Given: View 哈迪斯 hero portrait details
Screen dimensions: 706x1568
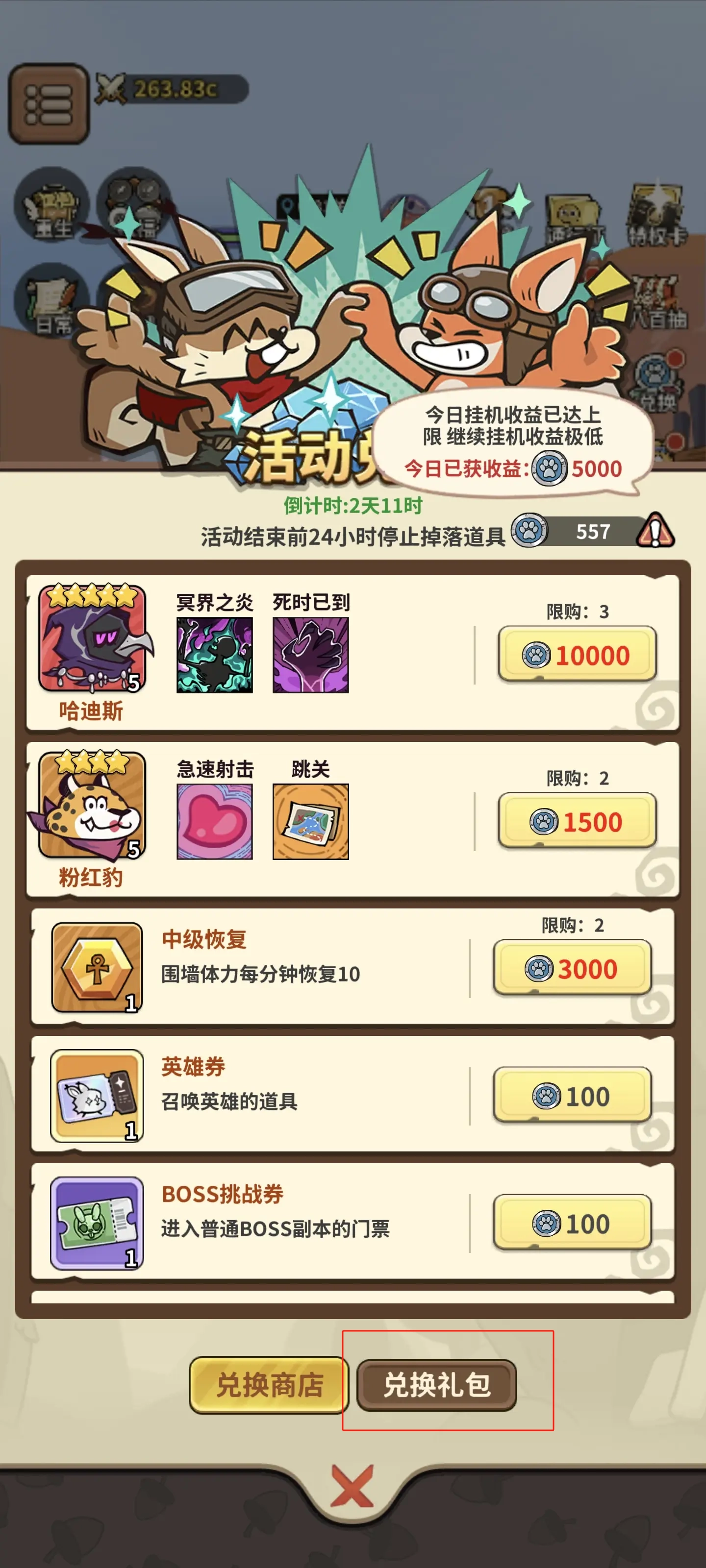Looking at the screenshot, I should (x=92, y=638).
